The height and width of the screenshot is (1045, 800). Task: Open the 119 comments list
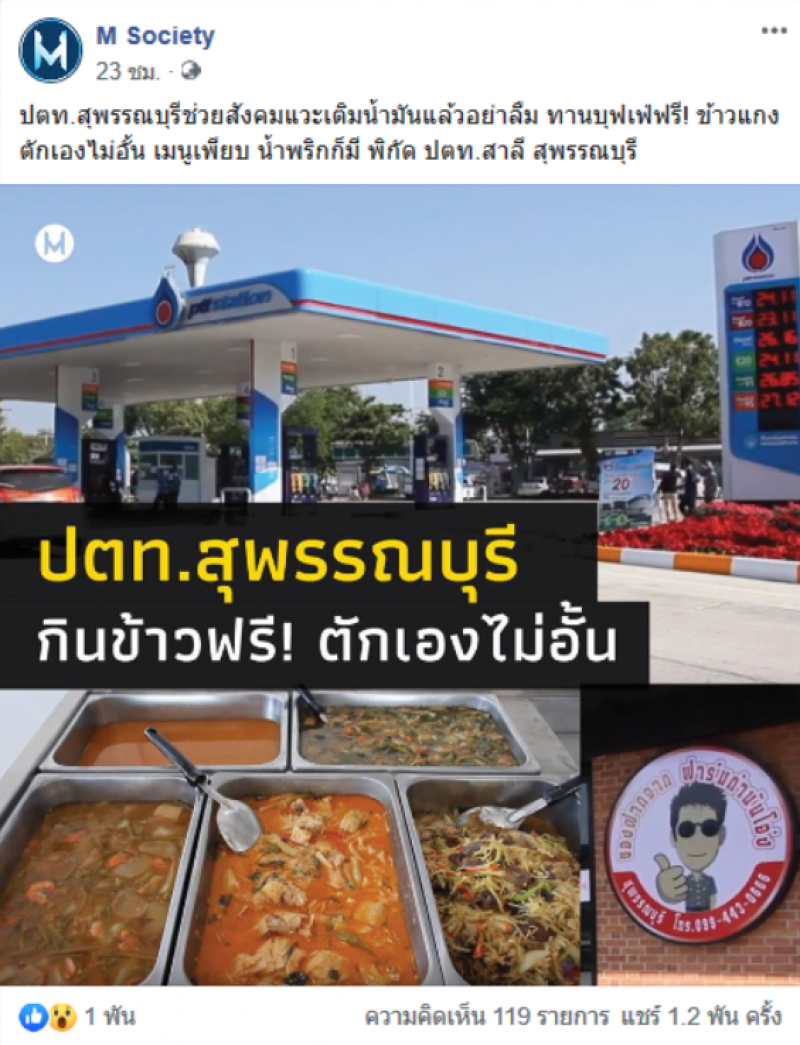486,1018
